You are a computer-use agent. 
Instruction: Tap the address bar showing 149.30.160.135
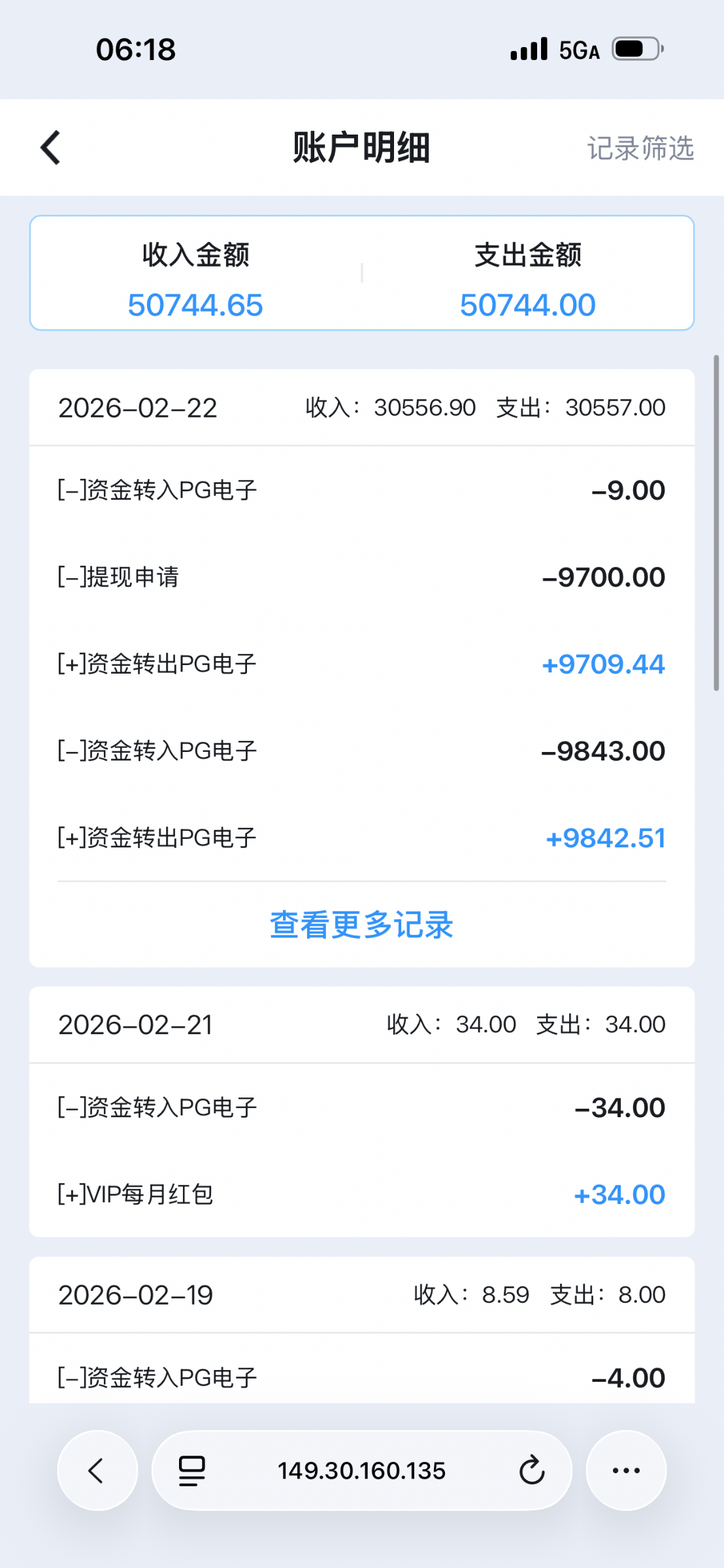click(361, 1471)
